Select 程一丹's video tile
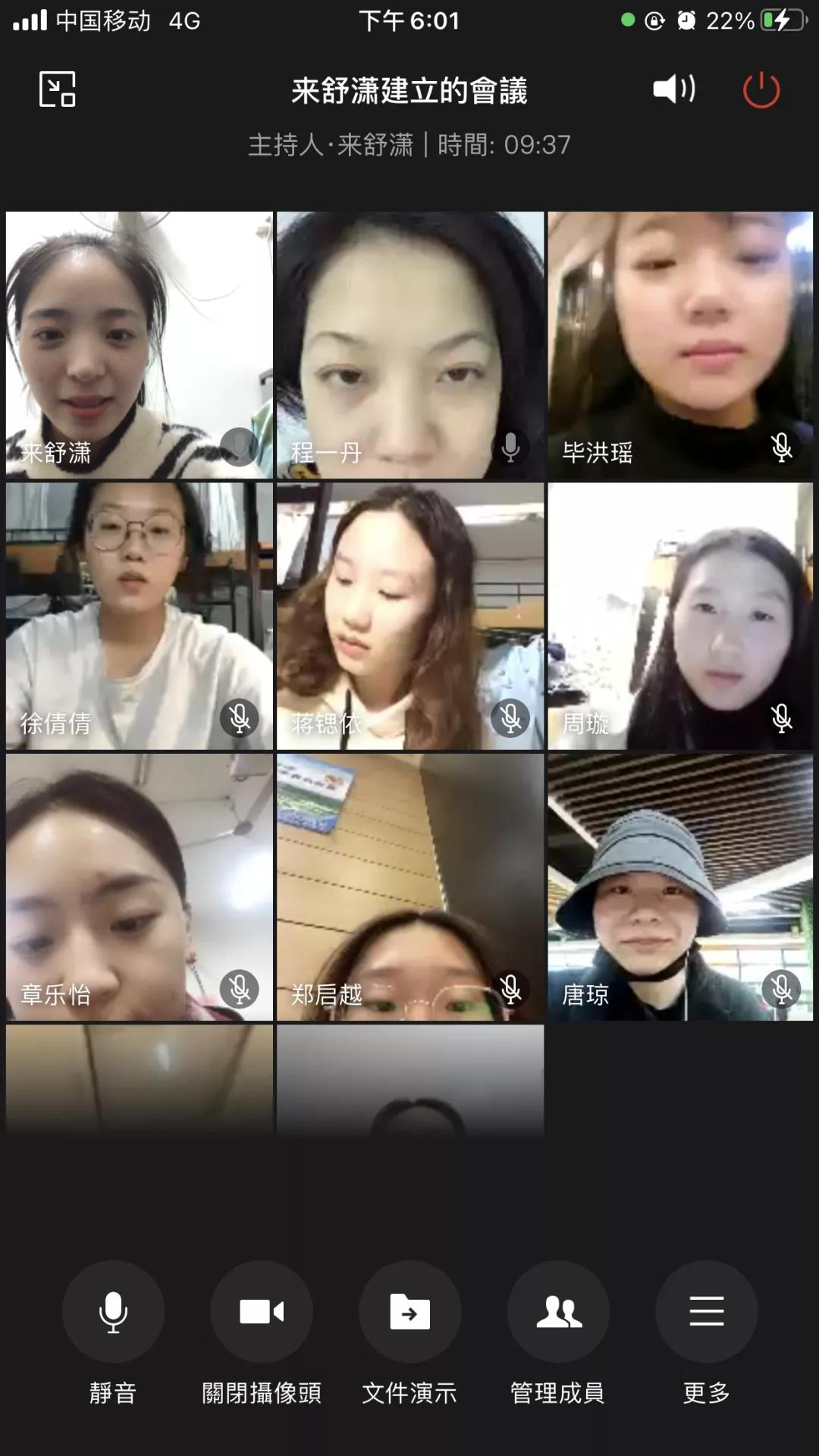The image size is (819, 1456). 410,345
